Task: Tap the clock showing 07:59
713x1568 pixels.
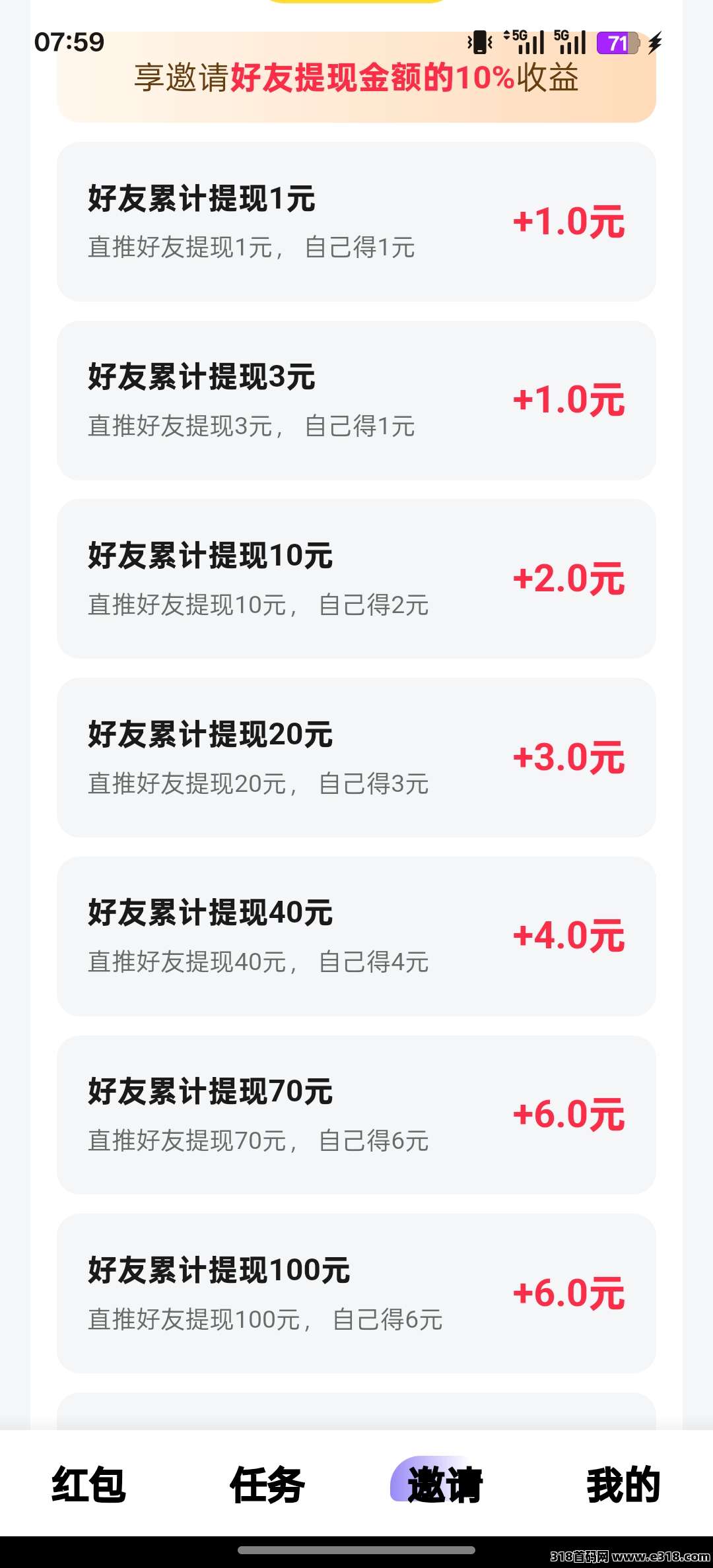Action: [69, 42]
